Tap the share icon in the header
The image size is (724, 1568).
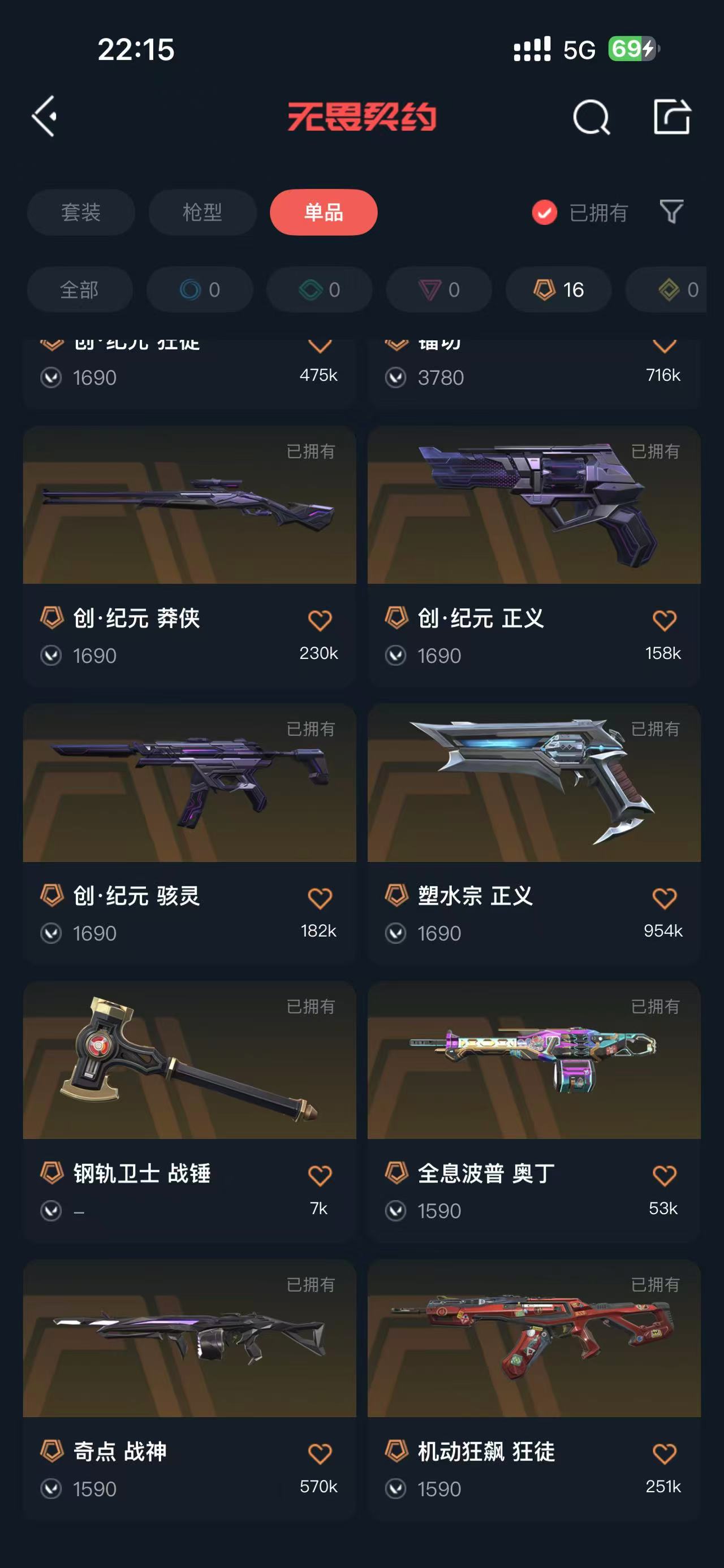tap(671, 116)
